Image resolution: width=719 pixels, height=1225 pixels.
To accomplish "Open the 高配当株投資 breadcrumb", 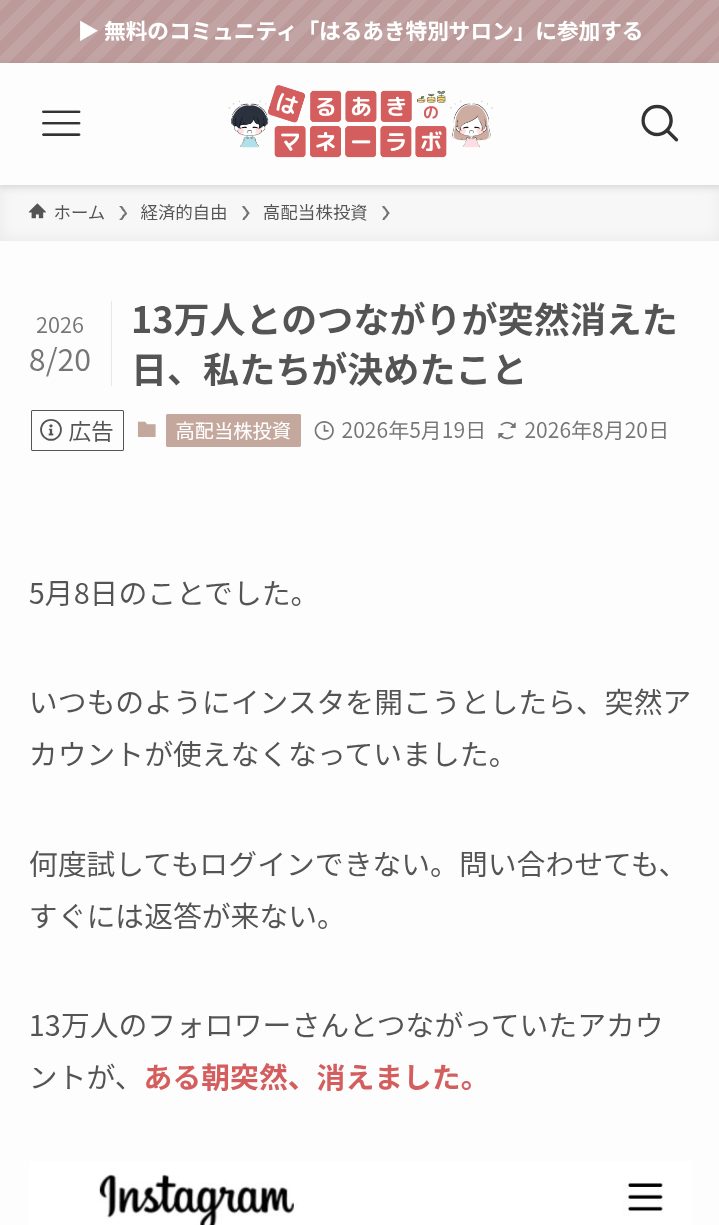I will (x=315, y=212).
